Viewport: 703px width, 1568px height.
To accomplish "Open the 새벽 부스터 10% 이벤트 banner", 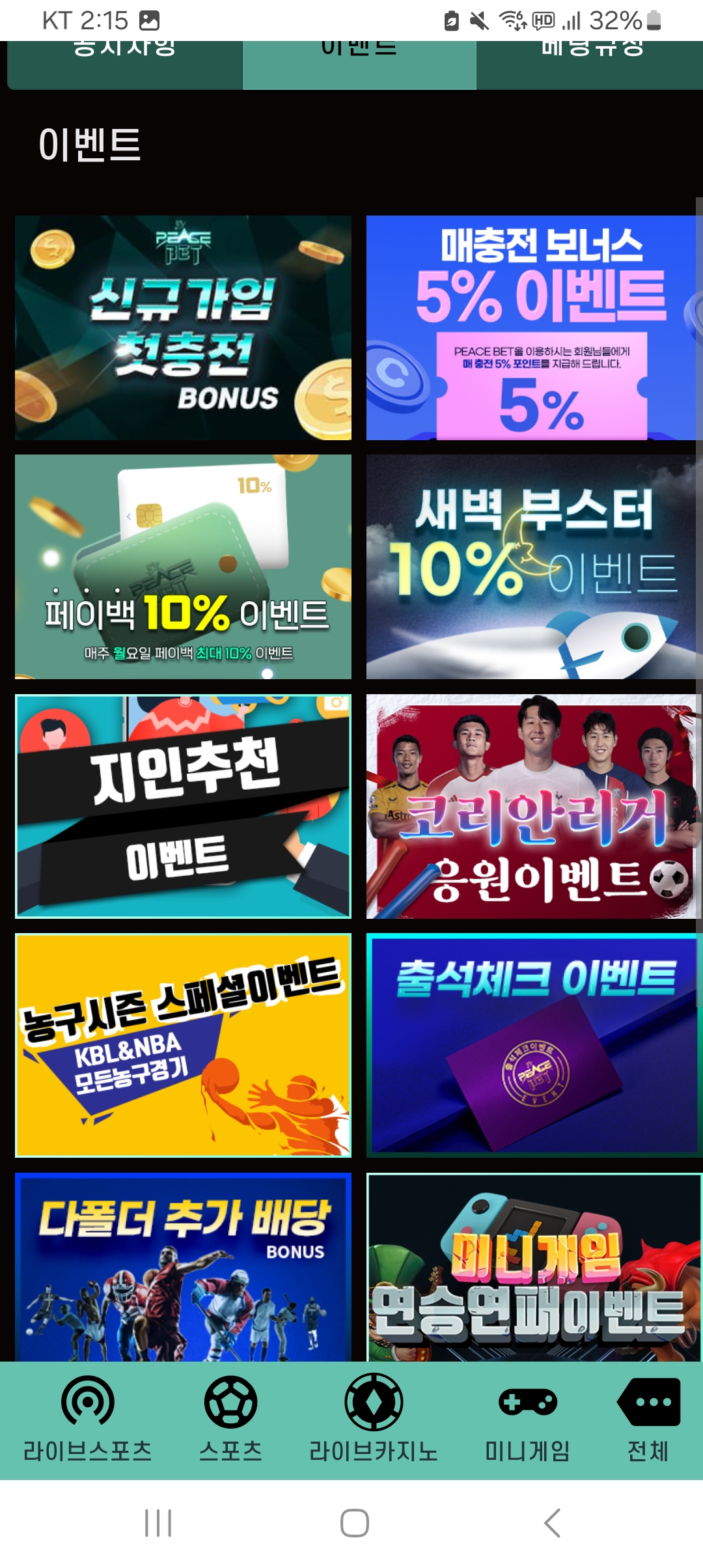I will point(532,567).
